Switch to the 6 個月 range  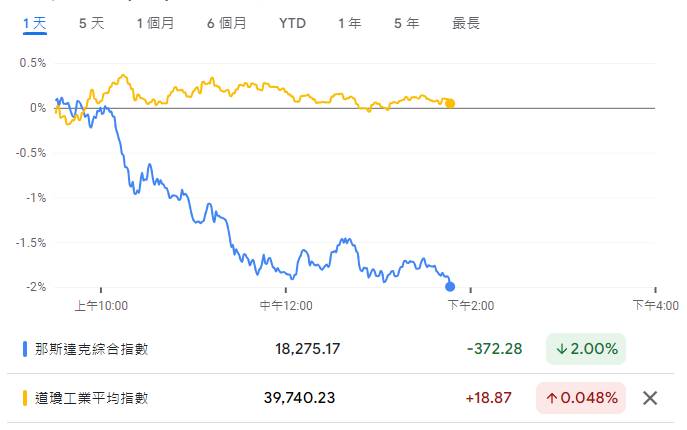coord(226,23)
